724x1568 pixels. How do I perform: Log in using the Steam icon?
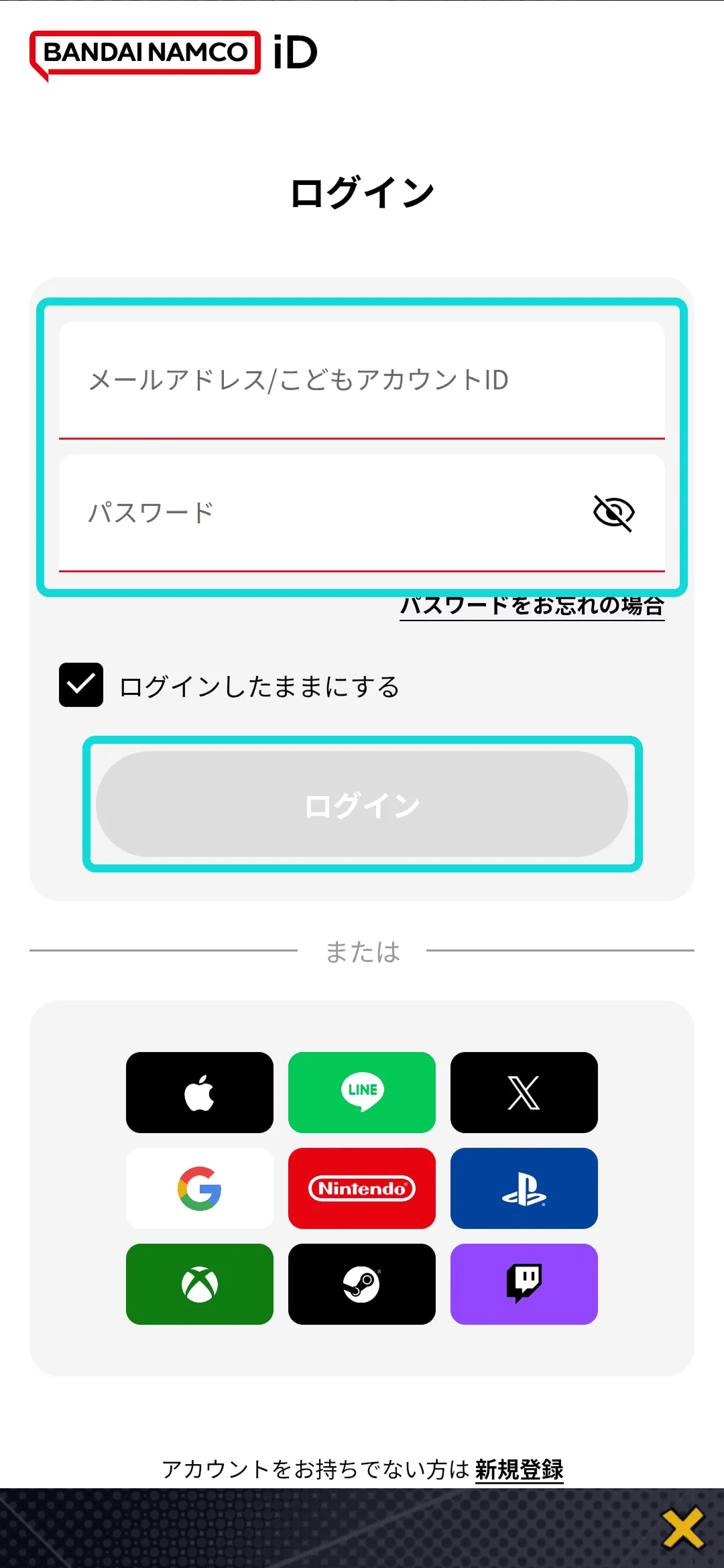(x=362, y=1284)
